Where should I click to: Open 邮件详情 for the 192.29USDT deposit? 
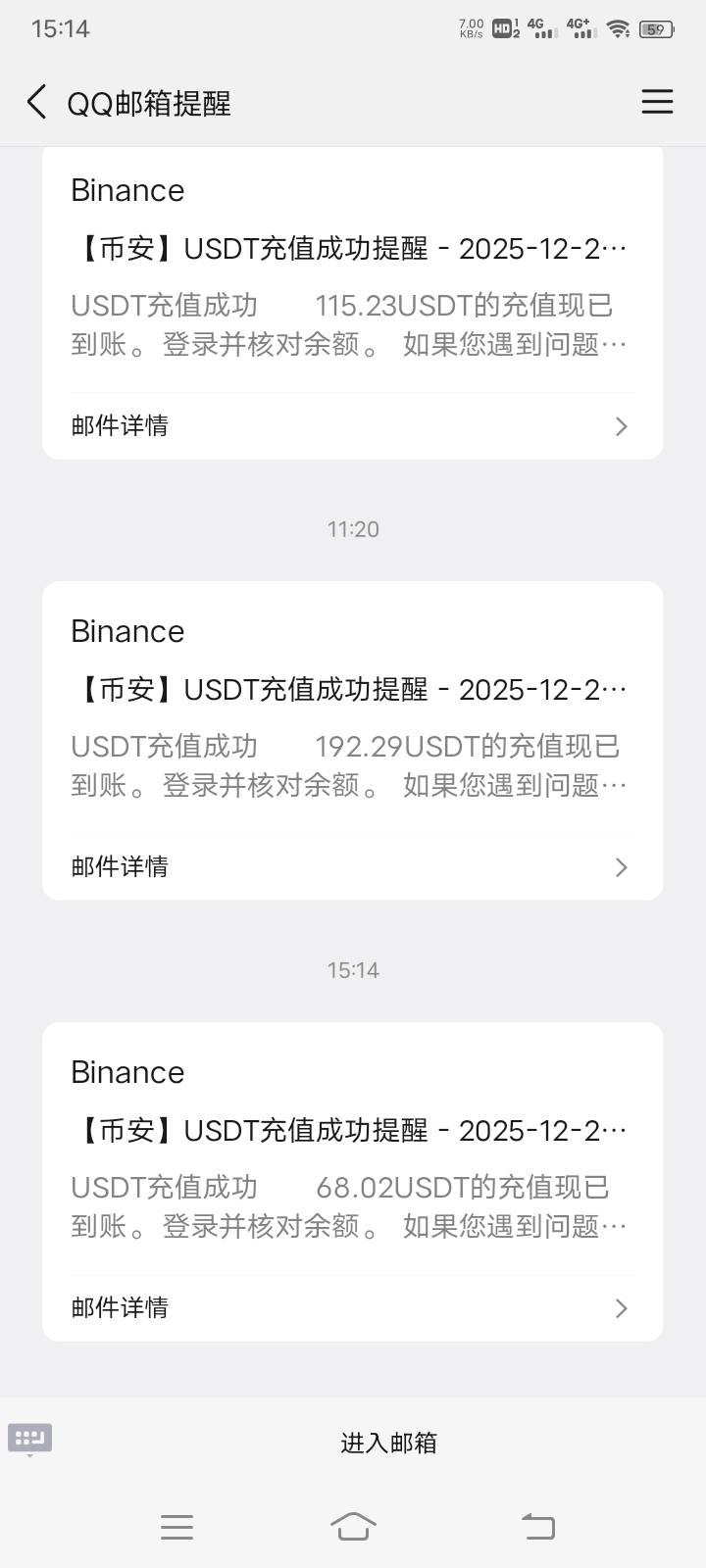[352, 866]
